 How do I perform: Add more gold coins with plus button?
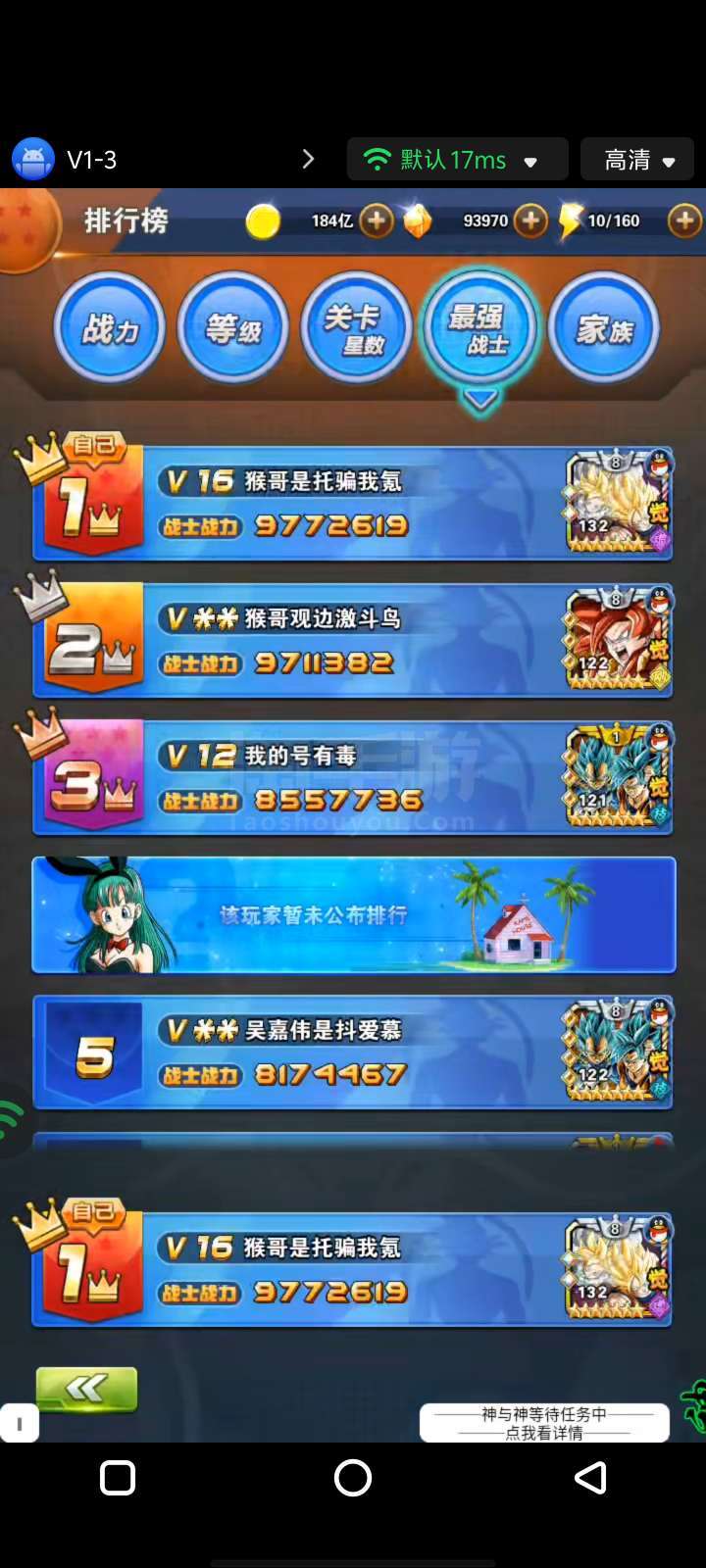click(x=377, y=220)
